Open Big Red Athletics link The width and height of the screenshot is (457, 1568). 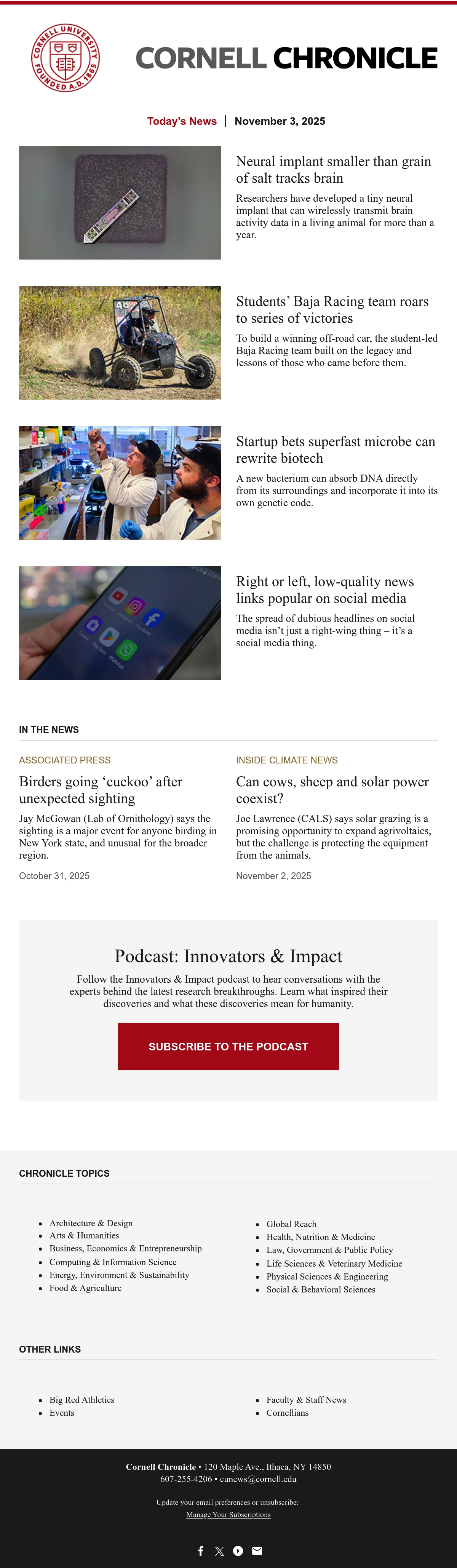[x=81, y=1399]
